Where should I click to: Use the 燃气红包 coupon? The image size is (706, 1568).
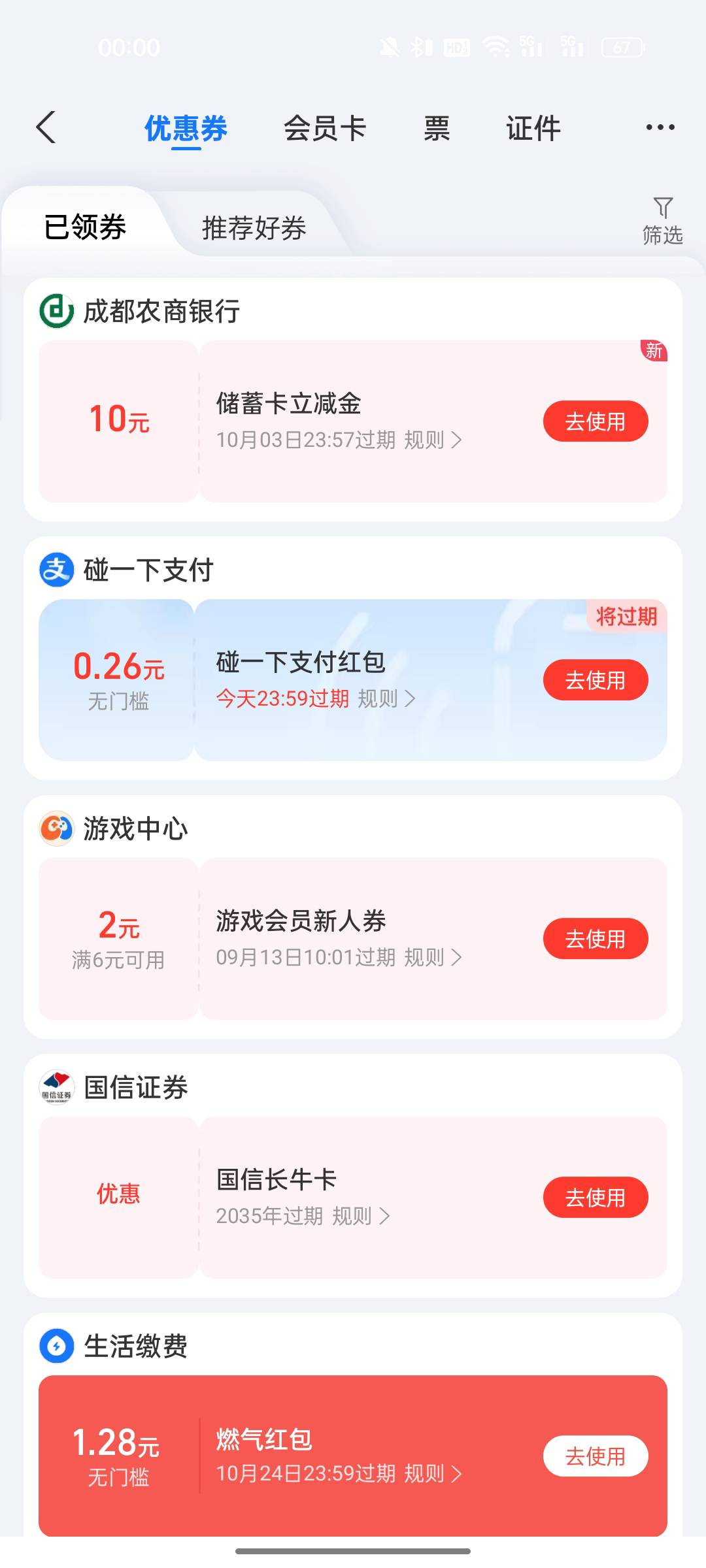click(x=596, y=1456)
